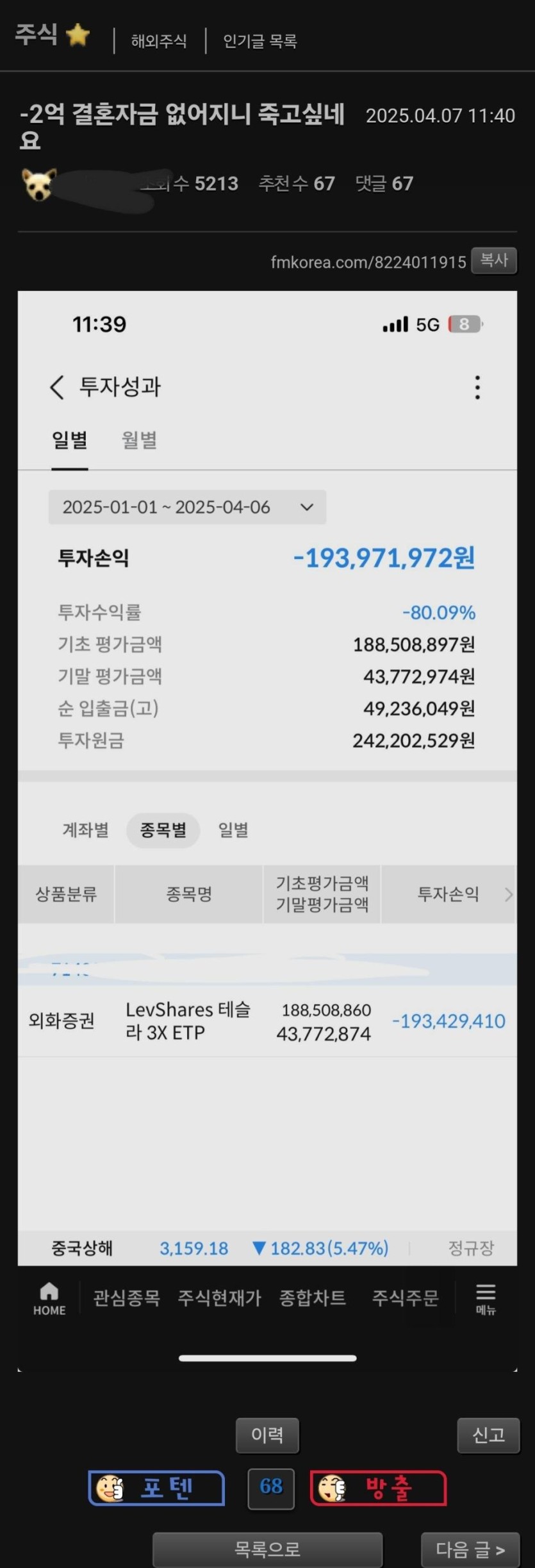This screenshot has height=1568, width=535.
Task: Open the 인기글 목록 link
Action: click(259, 41)
